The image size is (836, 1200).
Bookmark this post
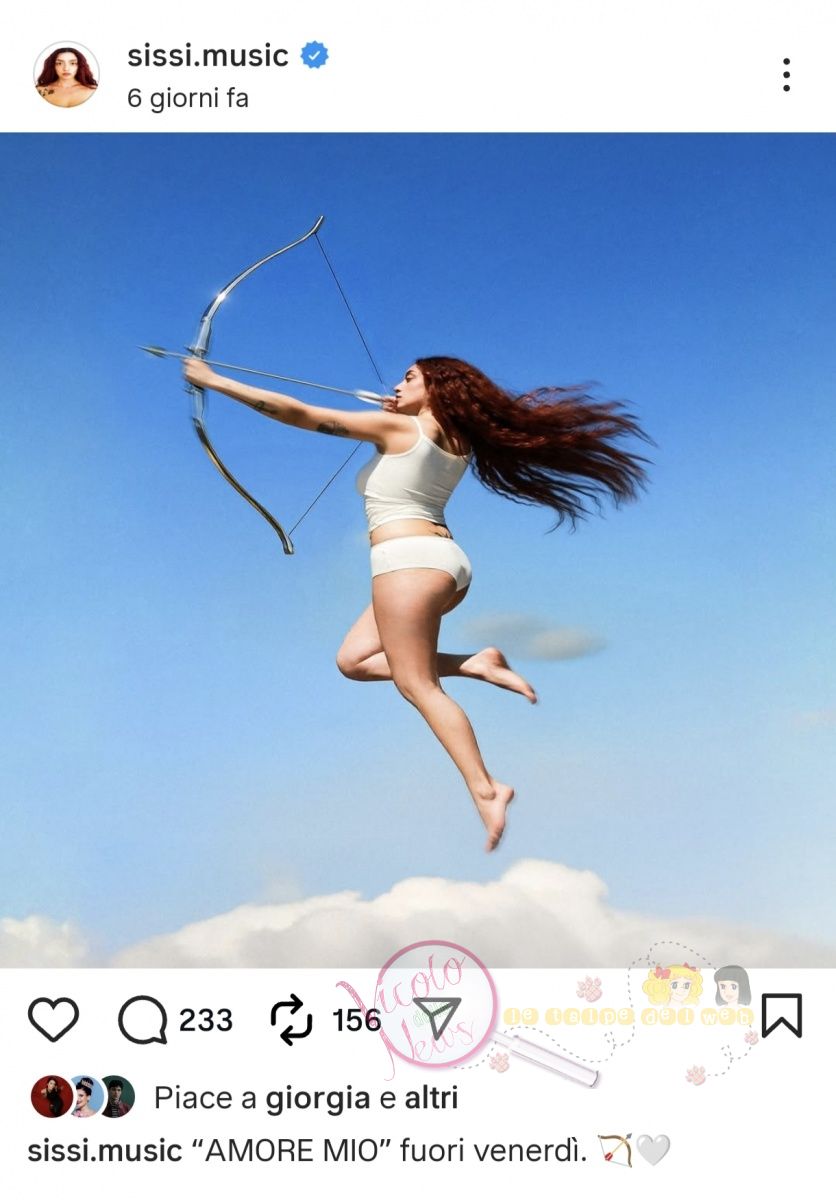[x=781, y=1016]
